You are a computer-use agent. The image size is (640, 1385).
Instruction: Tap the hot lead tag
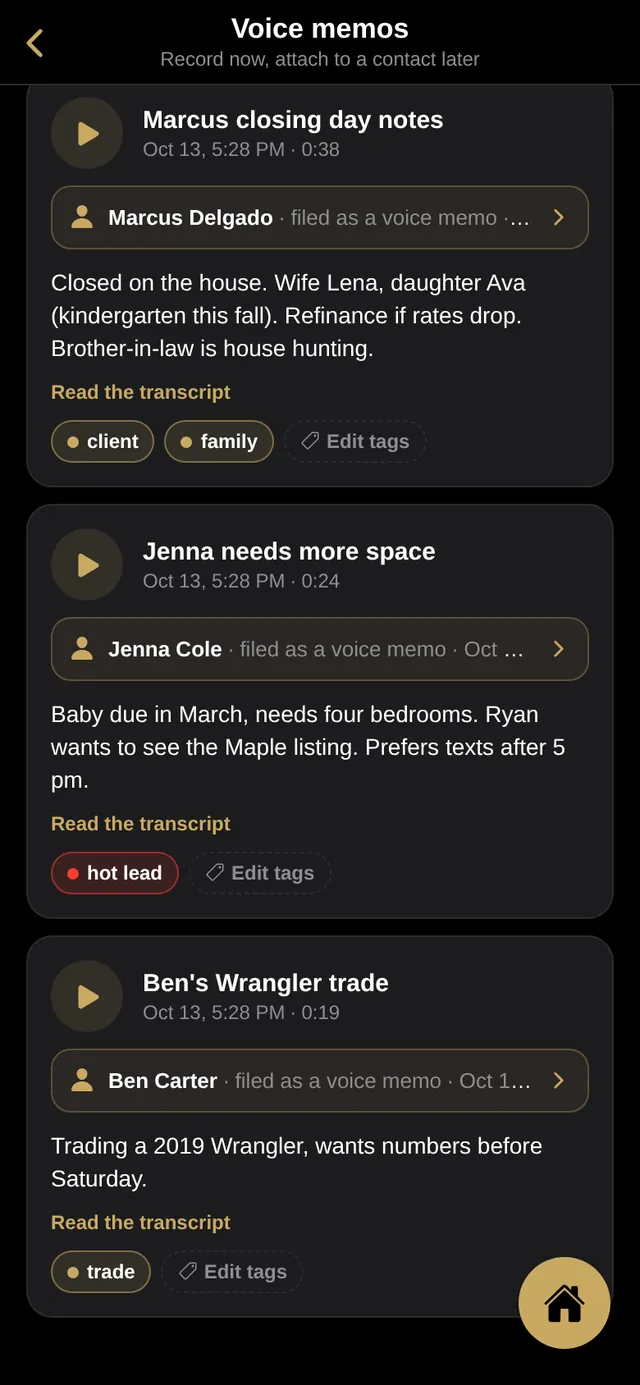(115, 873)
